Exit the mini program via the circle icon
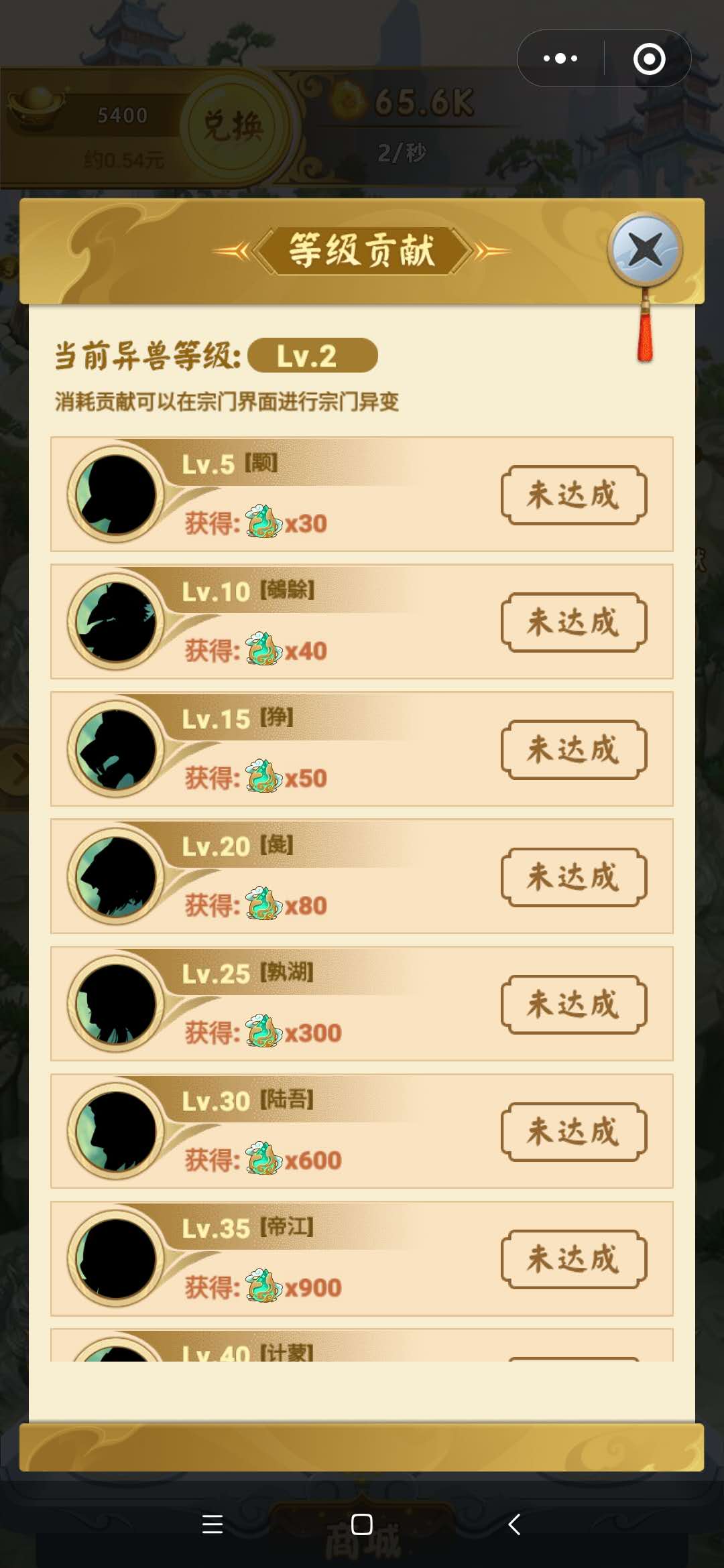The image size is (724, 1568). click(649, 59)
